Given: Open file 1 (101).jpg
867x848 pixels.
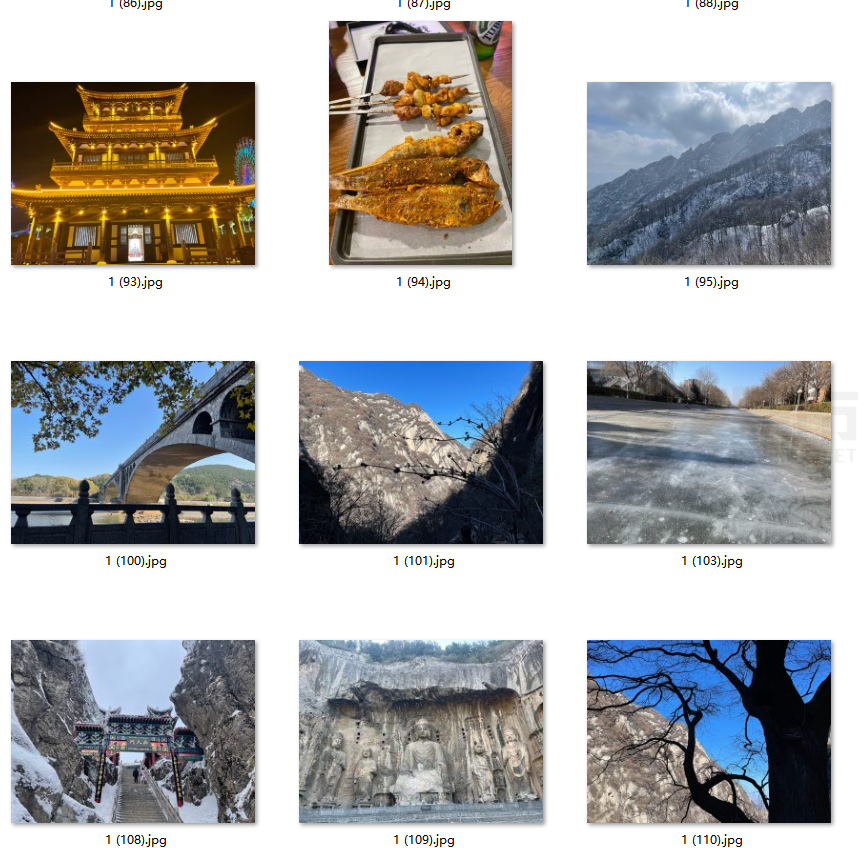Looking at the screenshot, I should click(421, 453).
